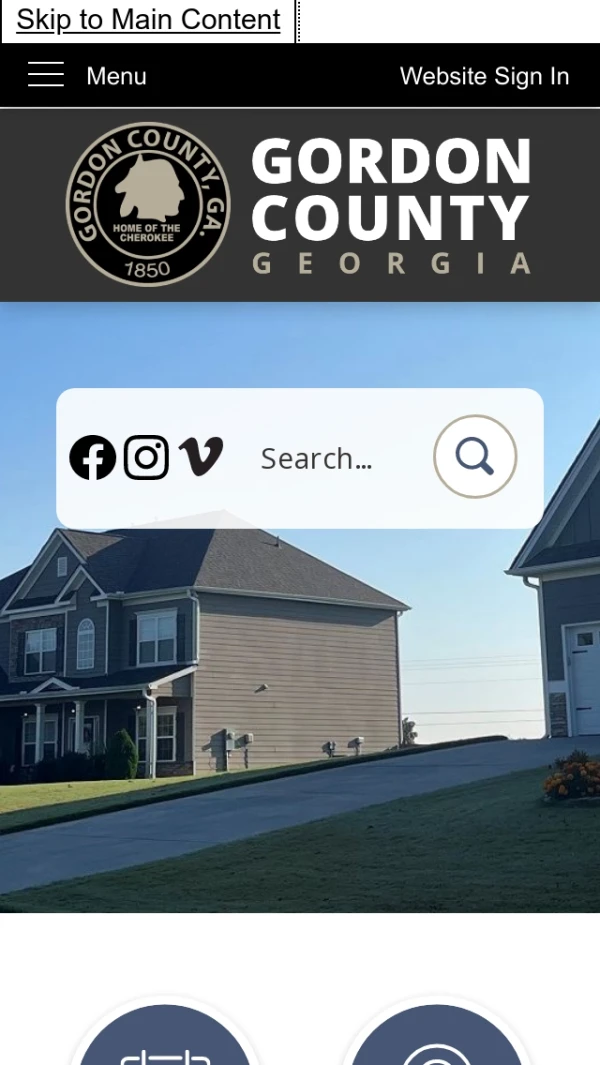Screen dimensions: 600x1065
Task: Focus the Search text field
Action: click(x=330, y=458)
